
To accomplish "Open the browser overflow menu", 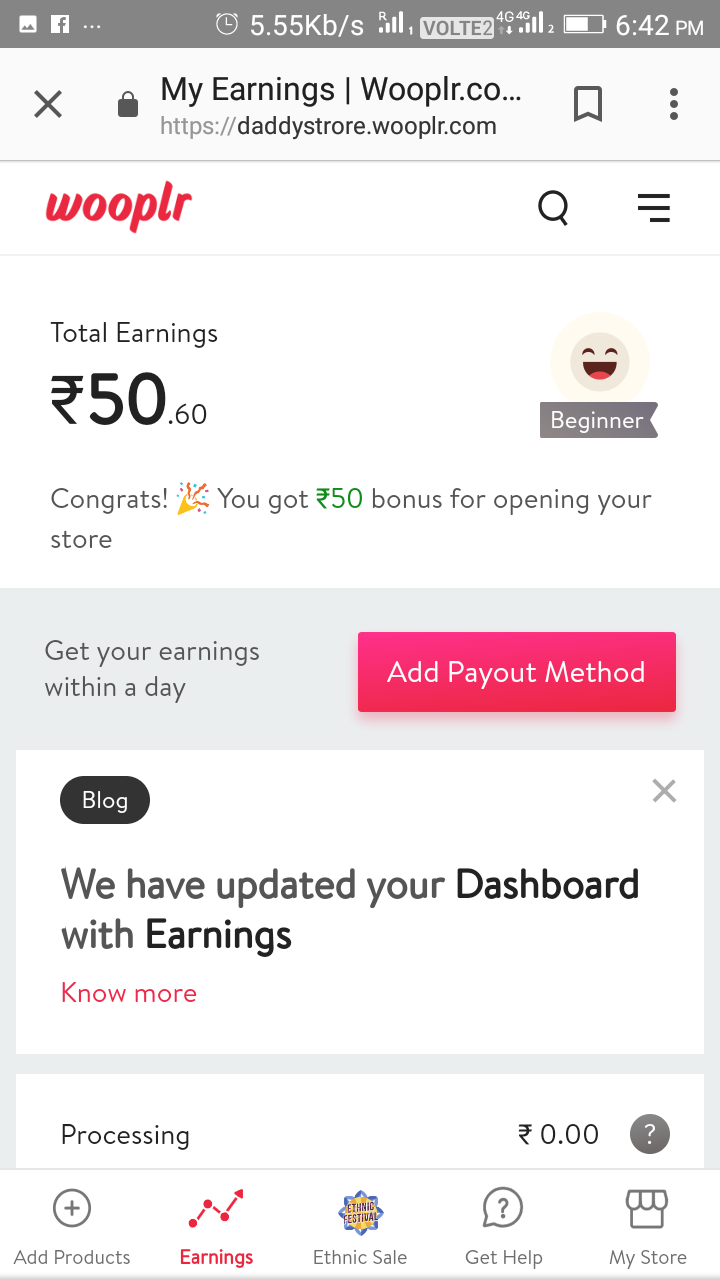I will pos(674,104).
